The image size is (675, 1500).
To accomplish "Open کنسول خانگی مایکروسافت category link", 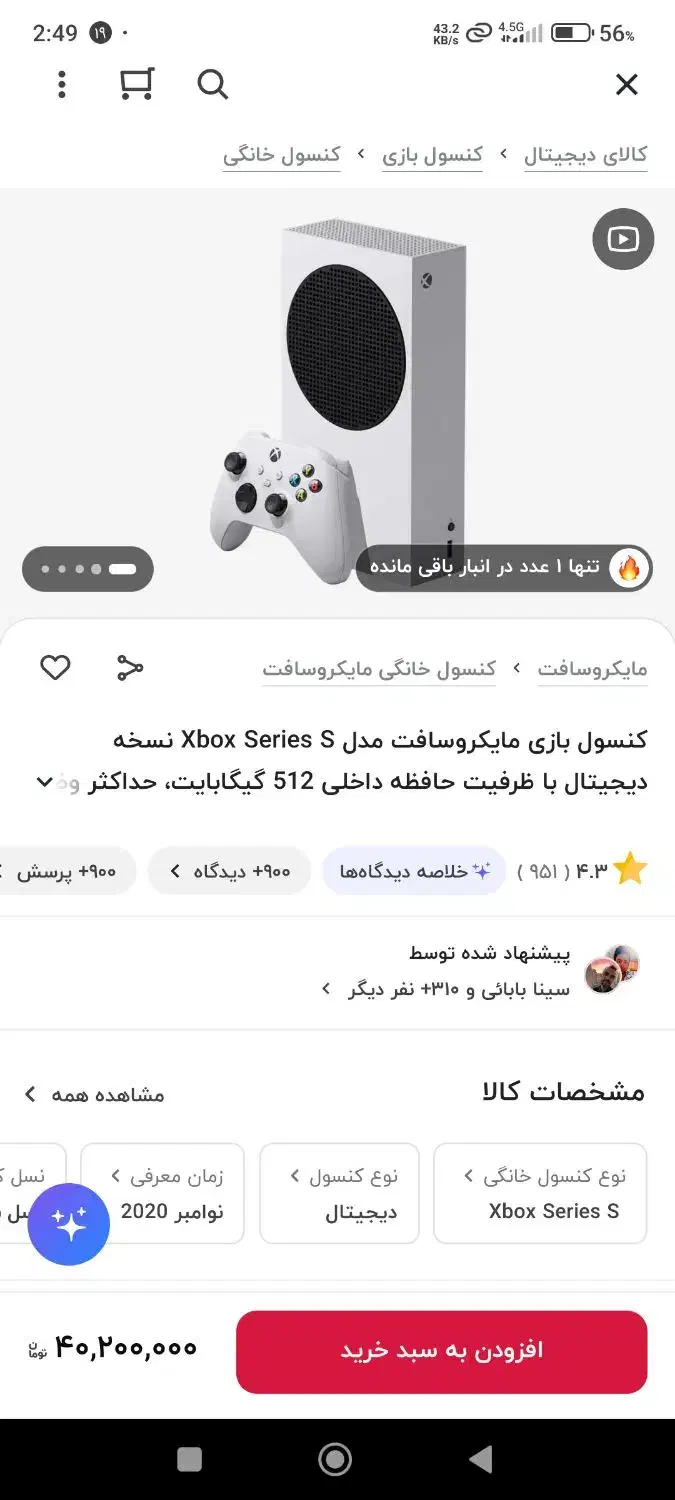I will [379, 669].
